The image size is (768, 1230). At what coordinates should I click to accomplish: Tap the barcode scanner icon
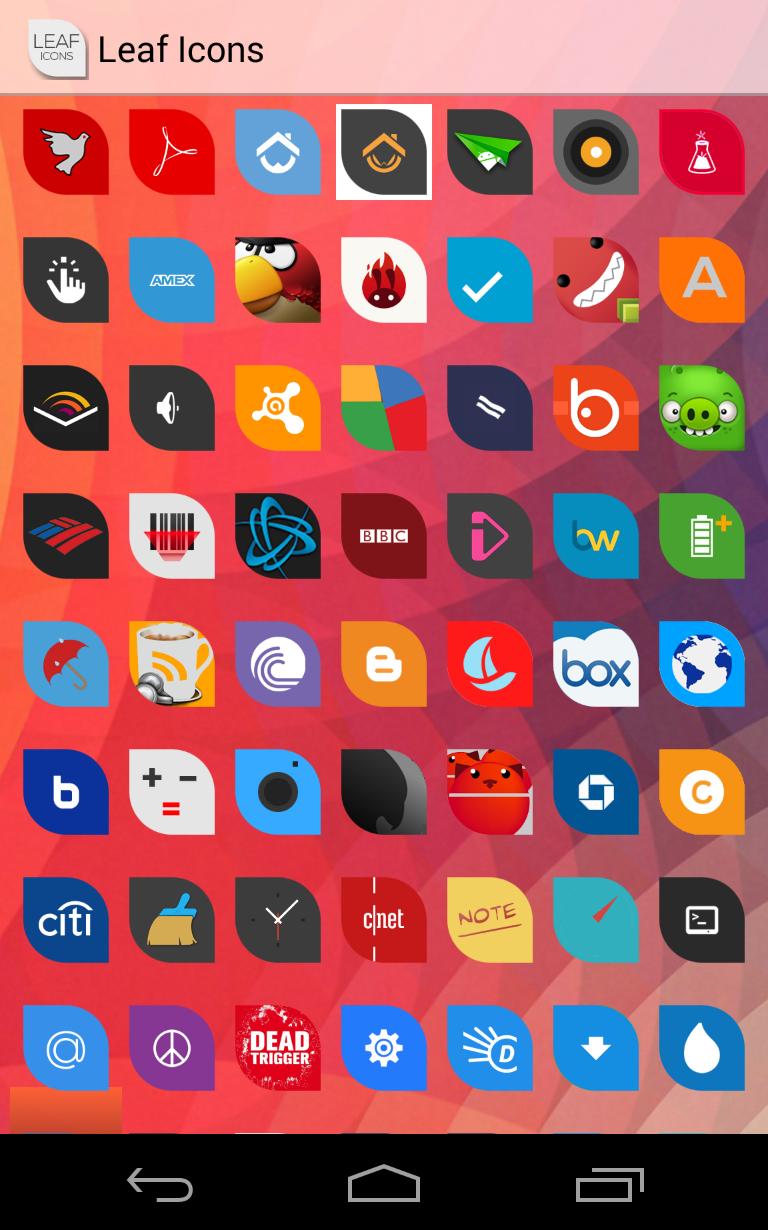[x=172, y=536]
